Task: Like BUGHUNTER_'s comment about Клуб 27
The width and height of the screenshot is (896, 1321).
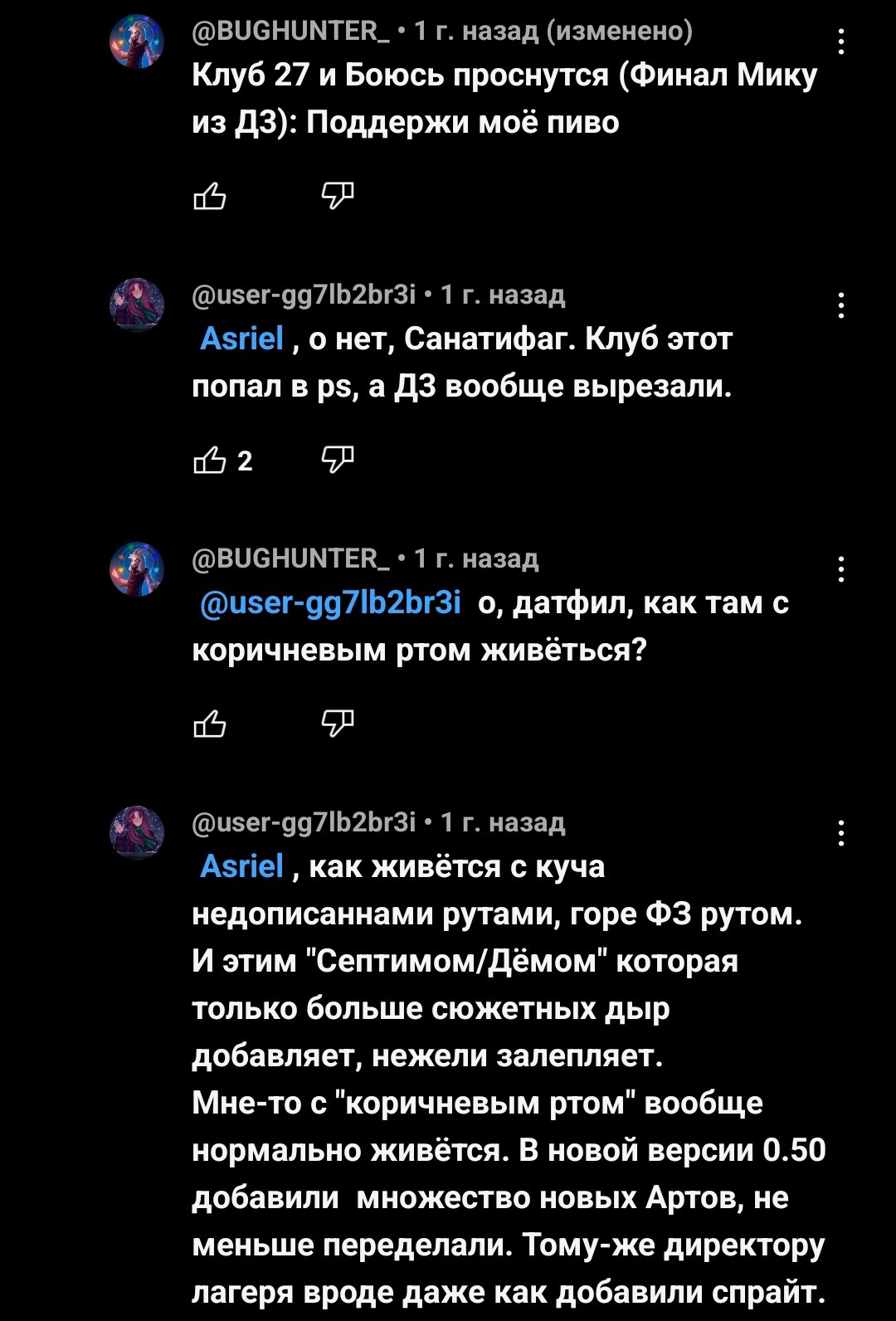Action: click(209, 197)
